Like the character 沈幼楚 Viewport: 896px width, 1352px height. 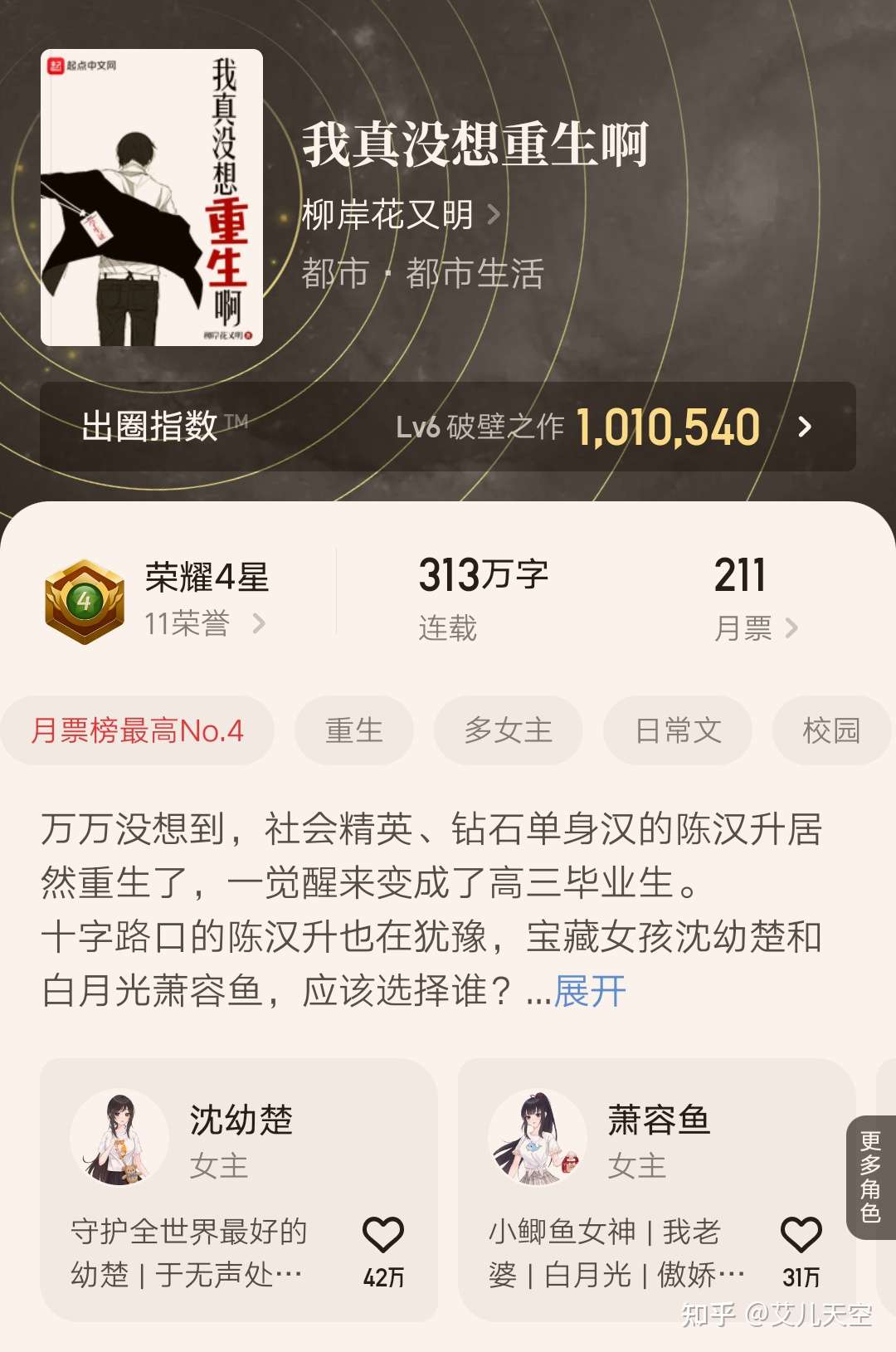click(383, 1237)
